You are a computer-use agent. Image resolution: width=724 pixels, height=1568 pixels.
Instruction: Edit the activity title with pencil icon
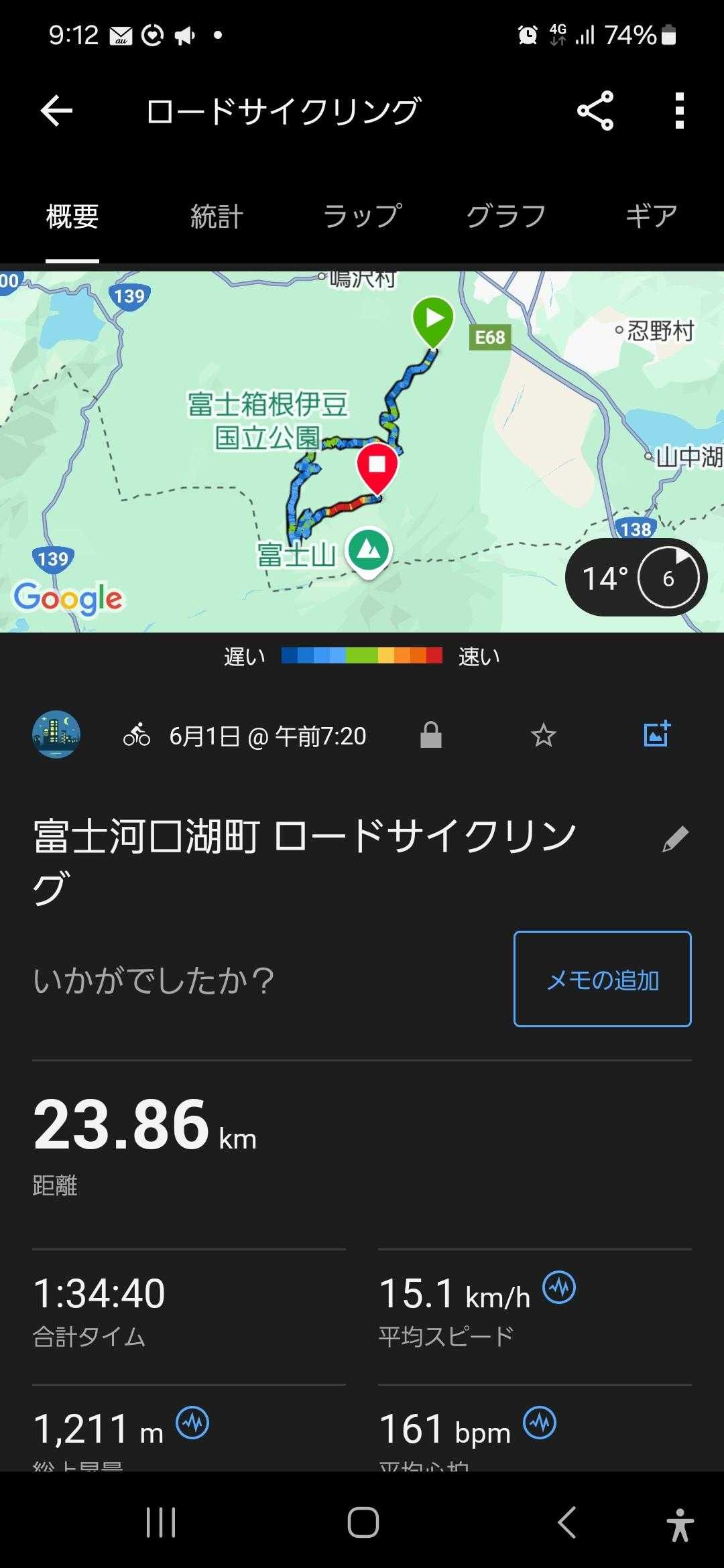[675, 839]
